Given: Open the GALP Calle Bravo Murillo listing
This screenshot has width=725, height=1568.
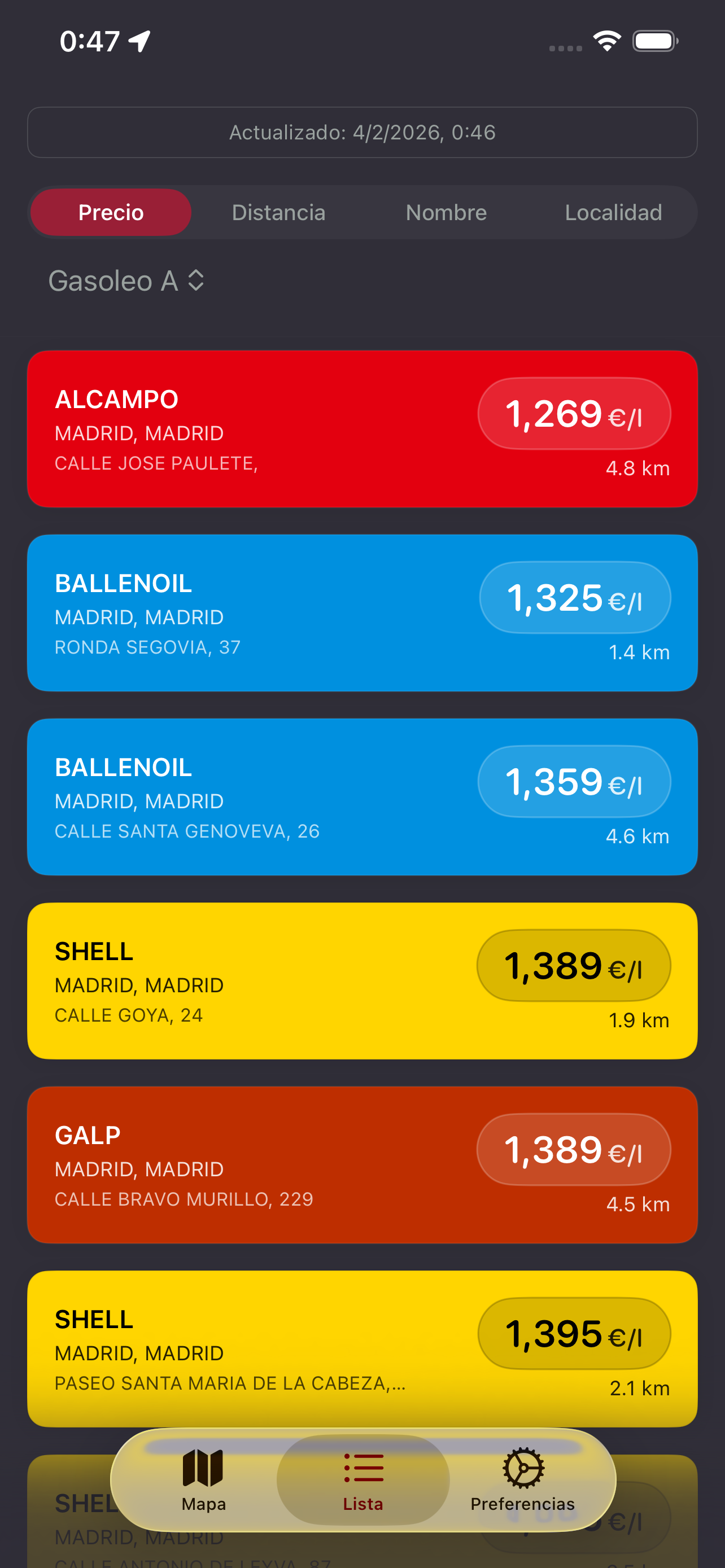Looking at the screenshot, I should 243,1164.
